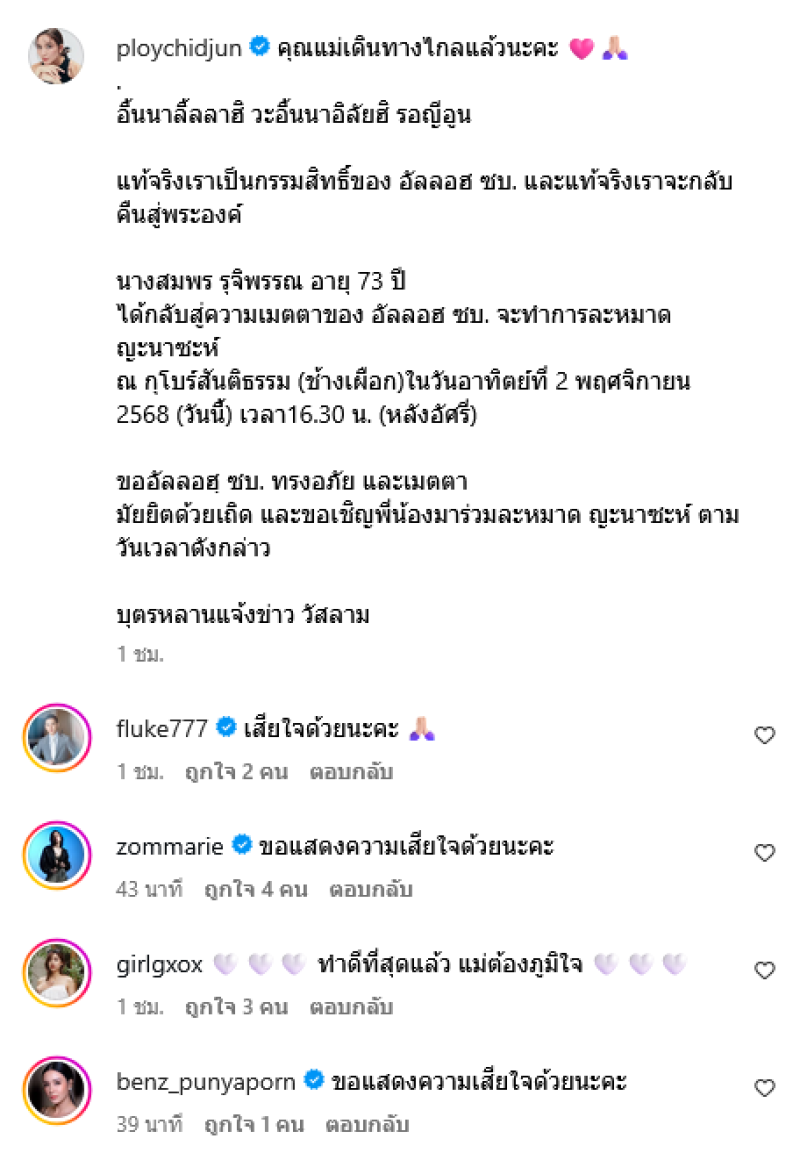Screen dimensions: 800x1160
Task: Reply to fluke777's comment
Action: click(352, 772)
